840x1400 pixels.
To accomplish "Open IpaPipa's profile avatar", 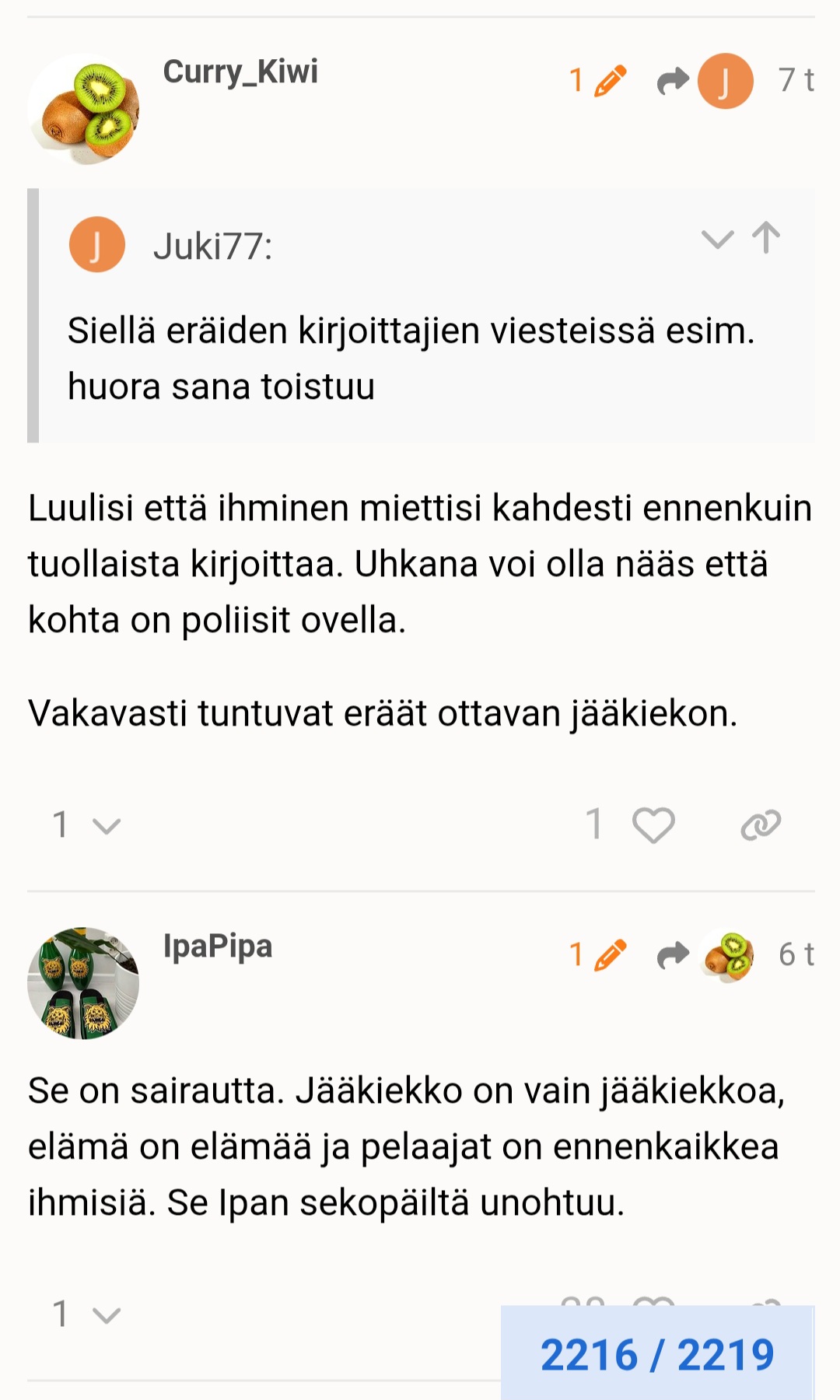I will click(x=83, y=983).
